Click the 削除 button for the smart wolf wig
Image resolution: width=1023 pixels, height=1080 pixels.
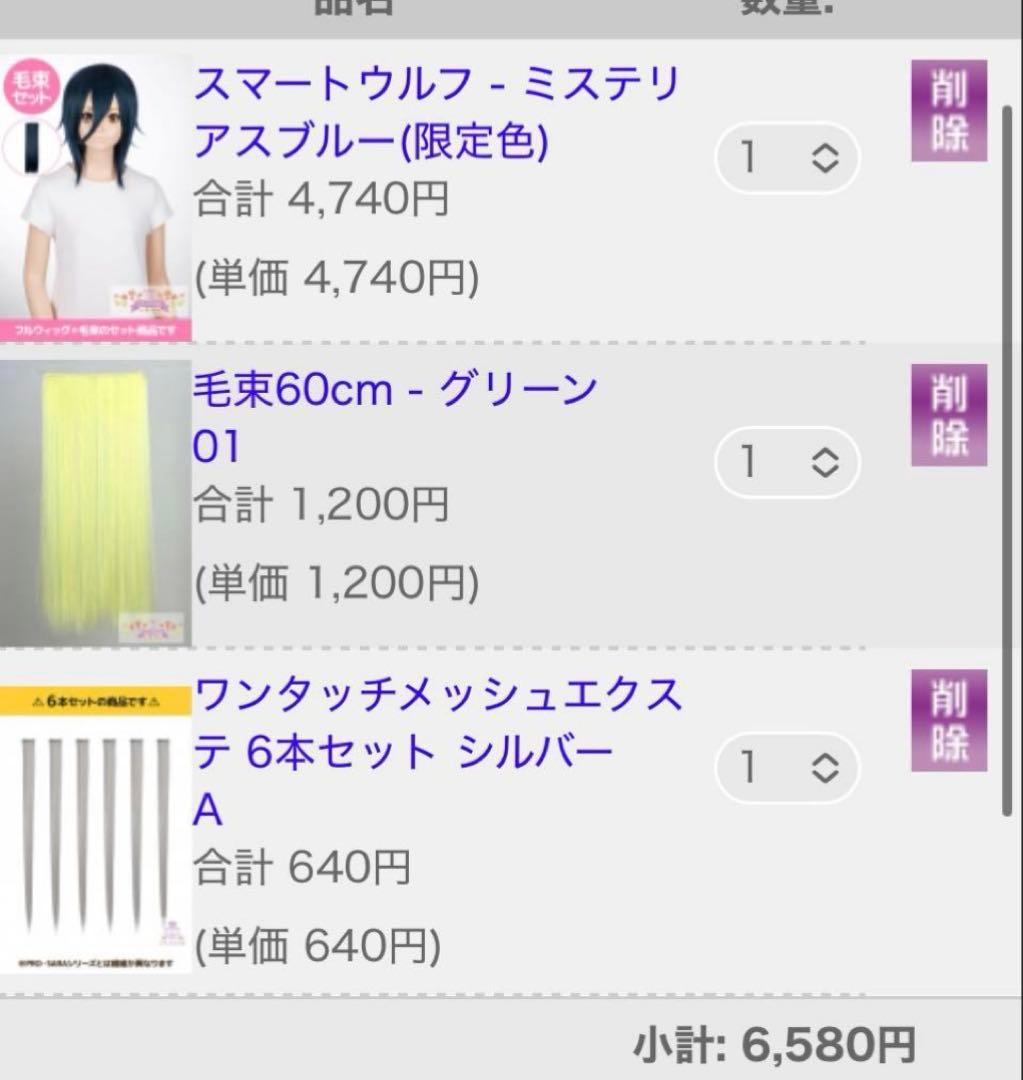coord(946,110)
